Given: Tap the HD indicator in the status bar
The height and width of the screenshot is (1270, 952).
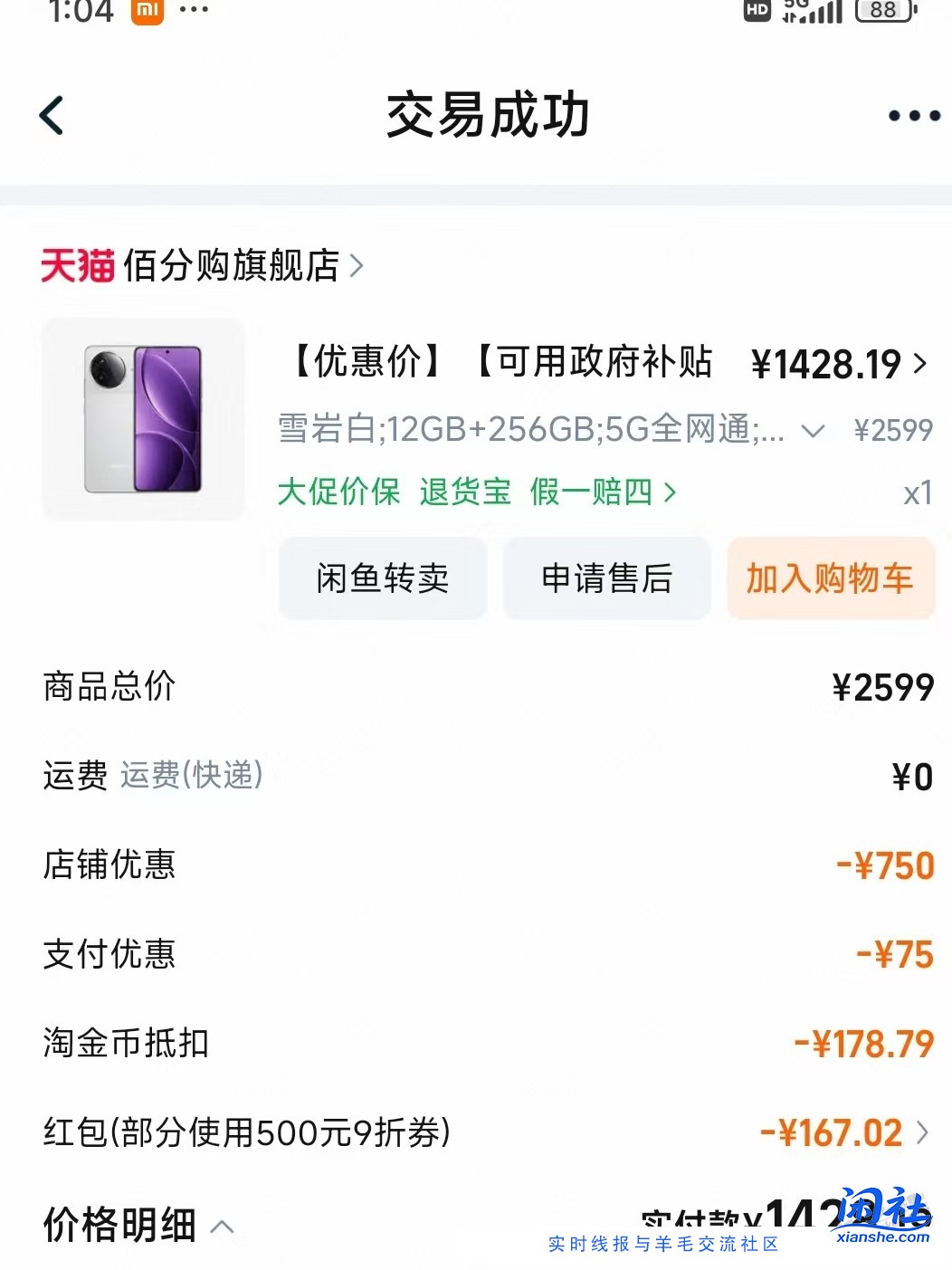Looking at the screenshot, I should point(758,12).
